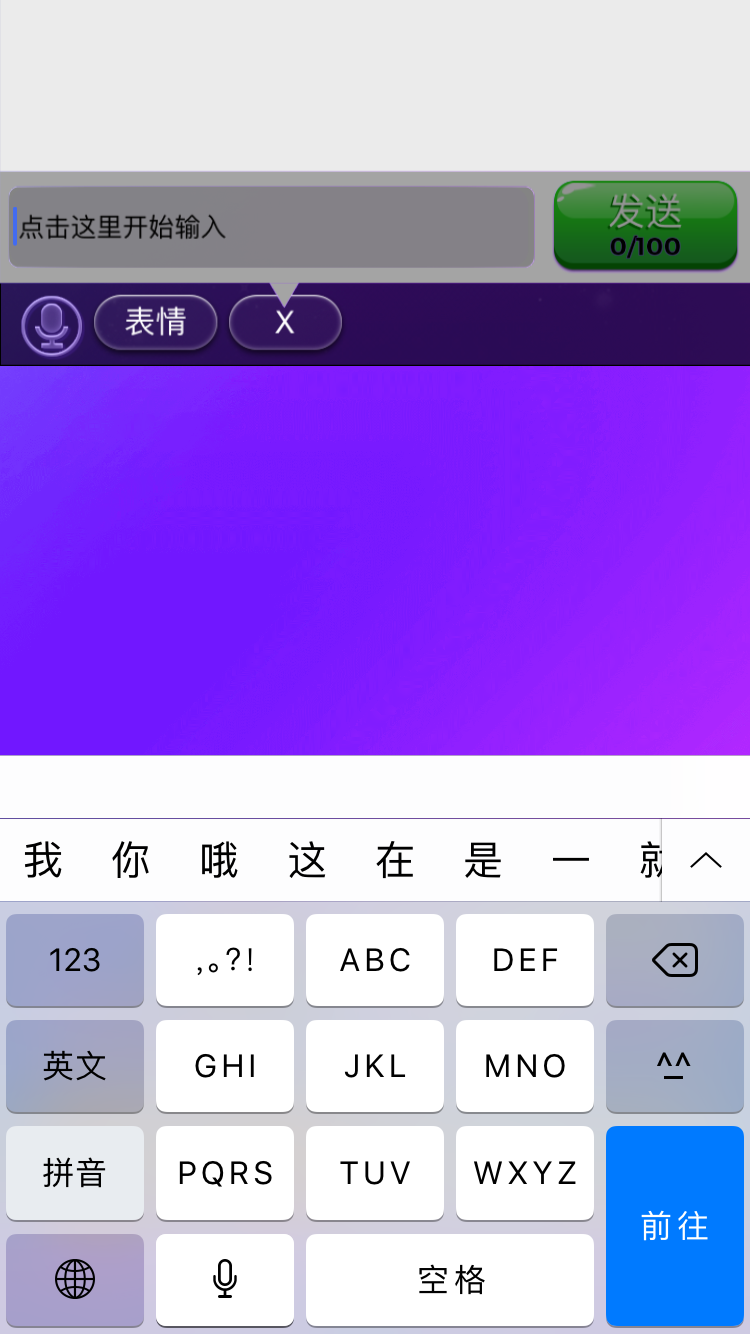Tap the green 发送 send button
The image size is (750, 1334).
(x=645, y=225)
